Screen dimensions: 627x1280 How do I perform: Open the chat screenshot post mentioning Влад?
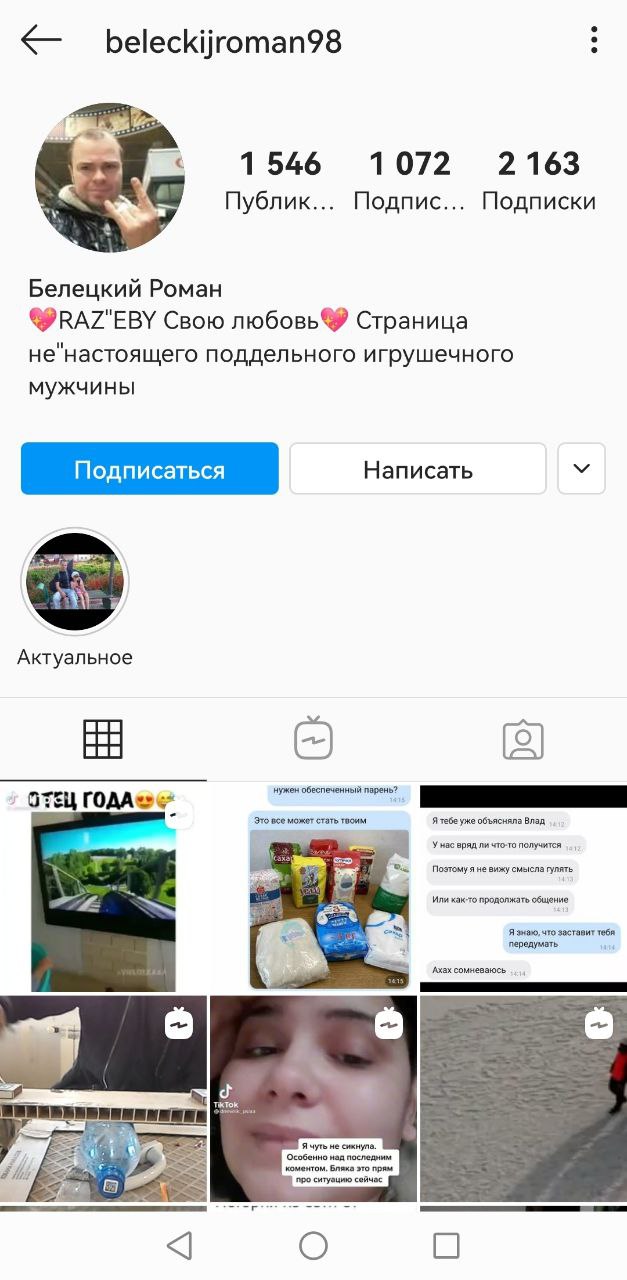[x=523, y=888]
